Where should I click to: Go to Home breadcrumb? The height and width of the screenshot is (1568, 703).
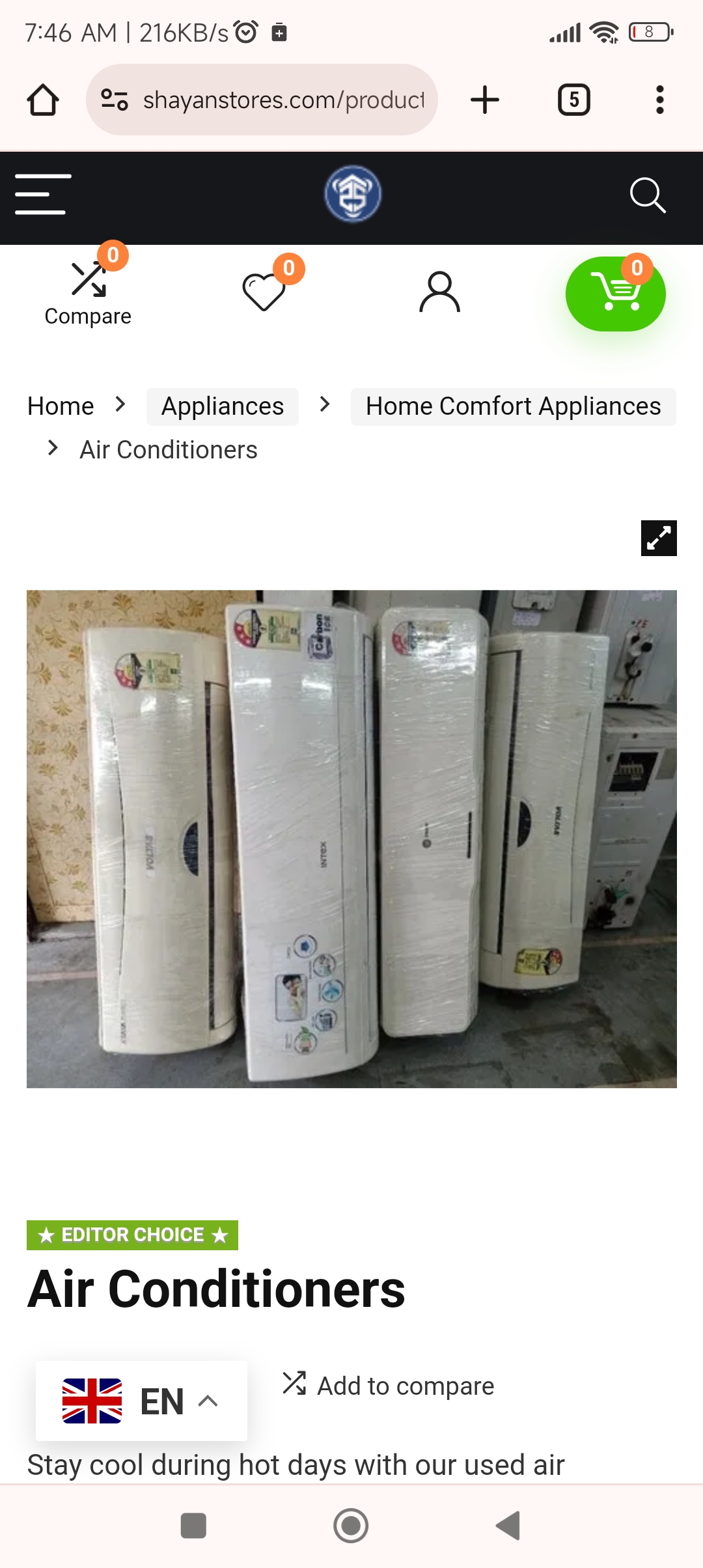61,406
